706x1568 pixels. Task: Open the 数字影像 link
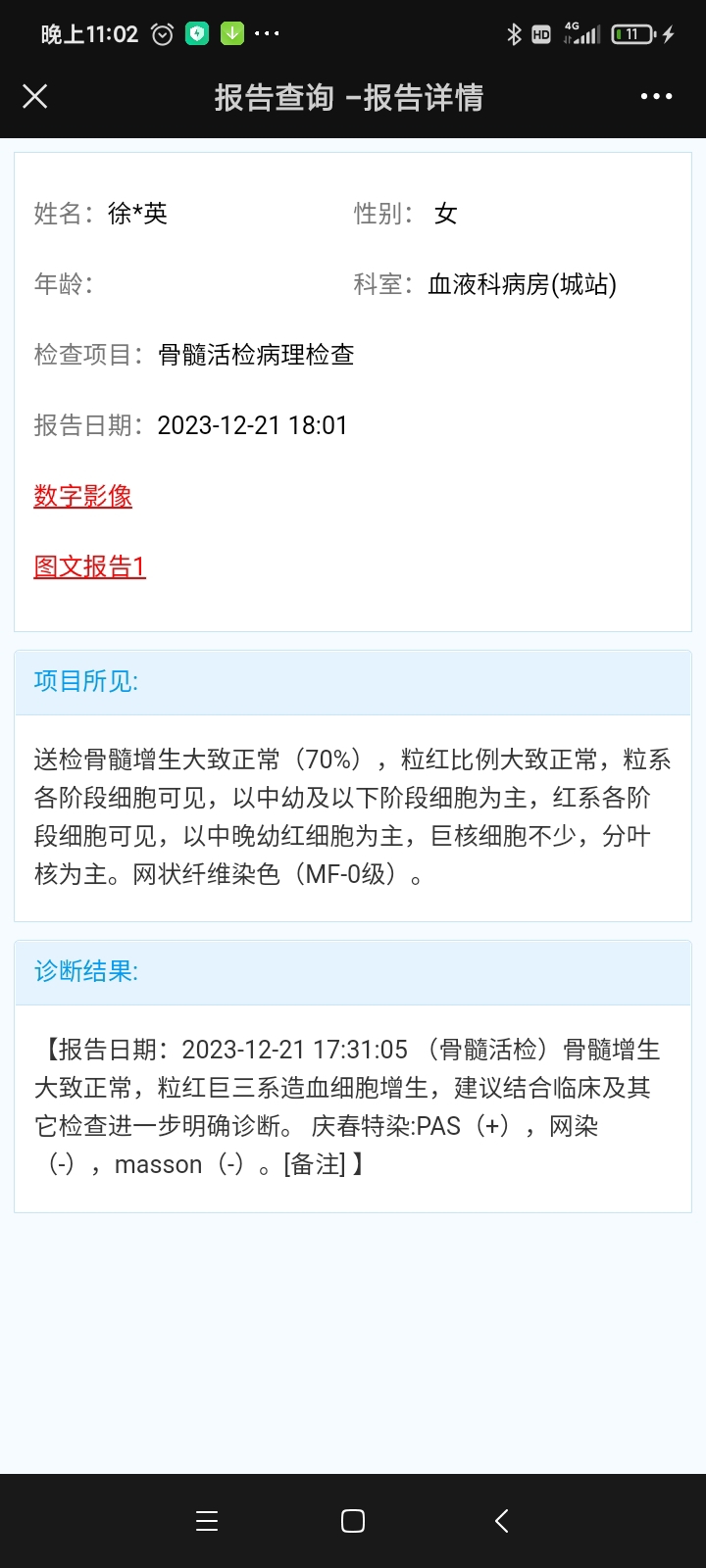point(83,496)
